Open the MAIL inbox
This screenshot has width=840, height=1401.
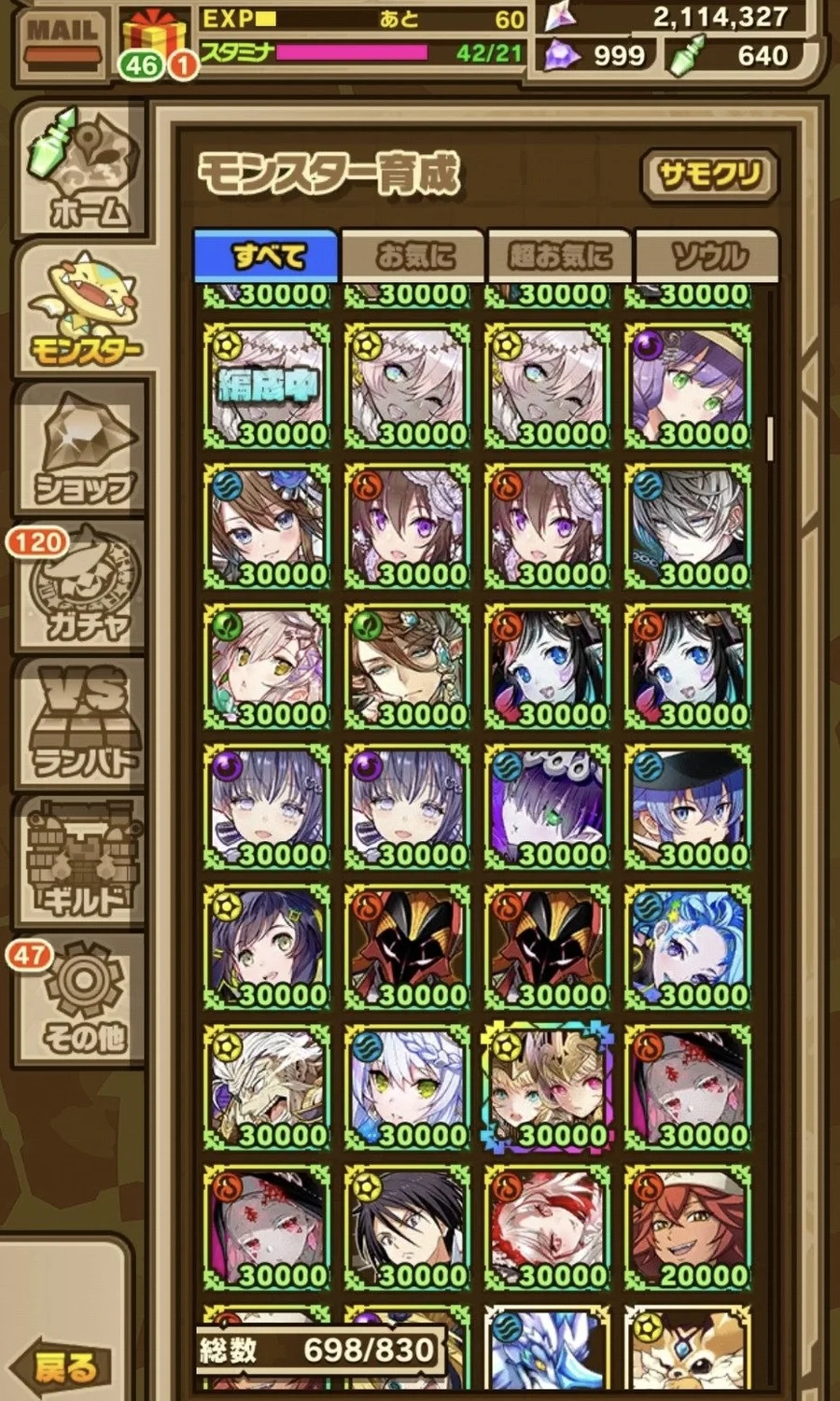click(62, 44)
